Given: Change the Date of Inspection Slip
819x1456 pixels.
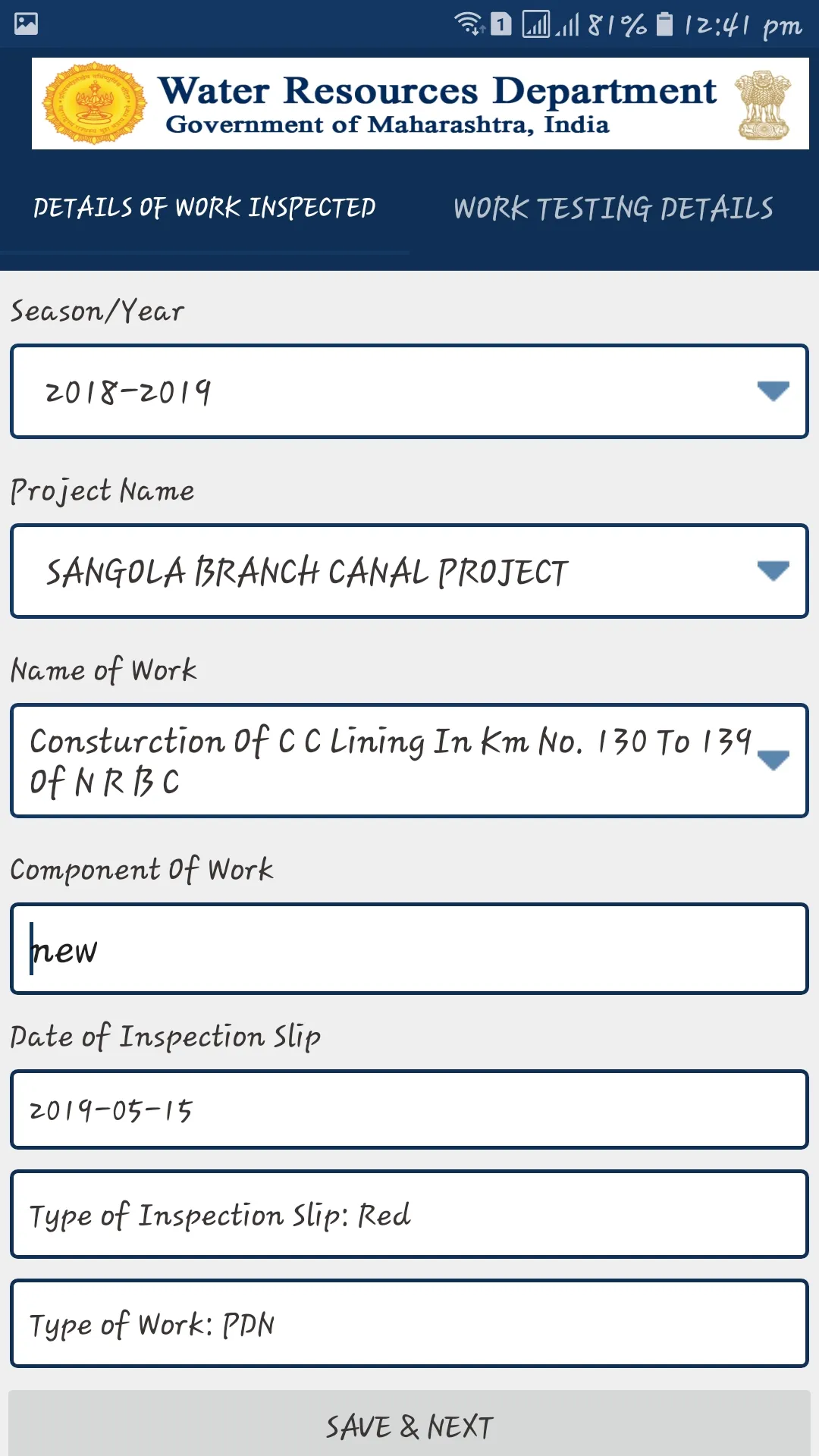Looking at the screenshot, I should click(x=409, y=1110).
